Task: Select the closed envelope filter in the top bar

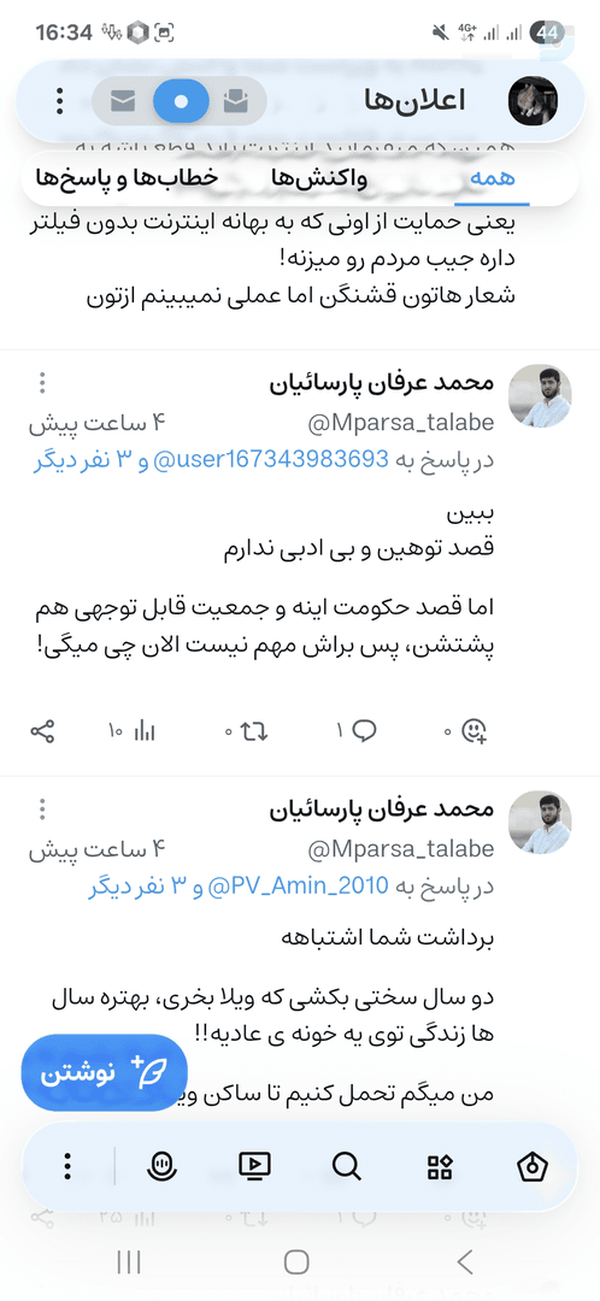Action: [x=123, y=101]
